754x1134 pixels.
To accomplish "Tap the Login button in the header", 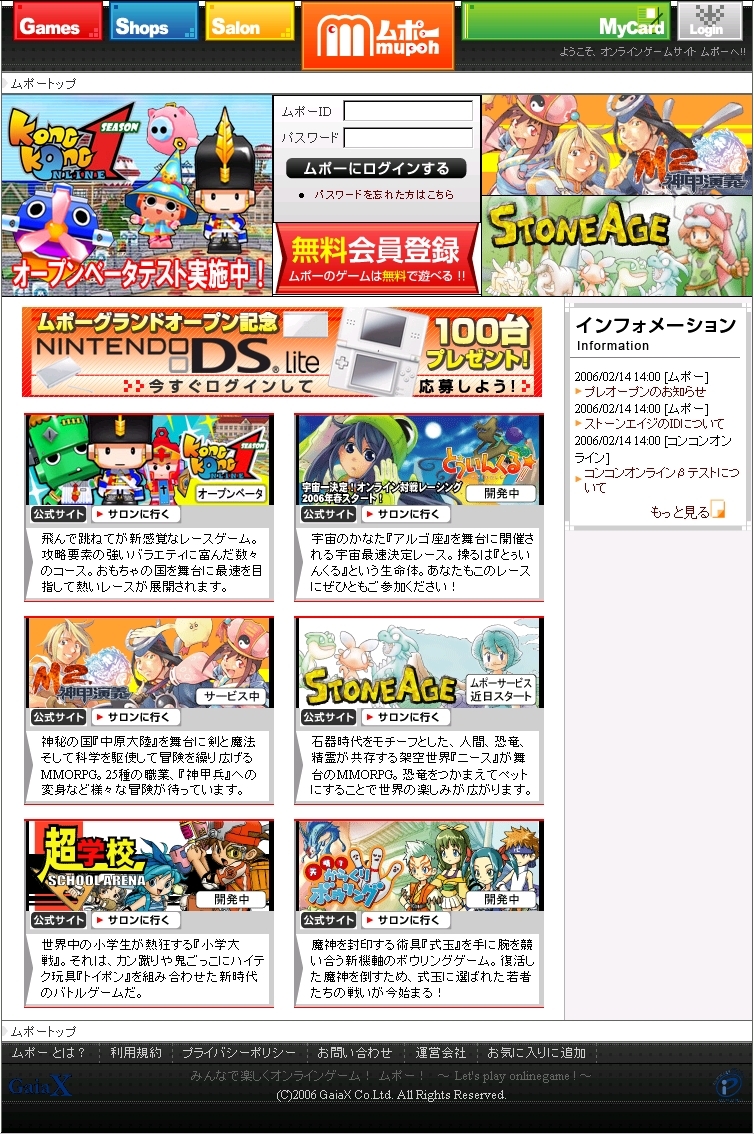I will coord(709,22).
